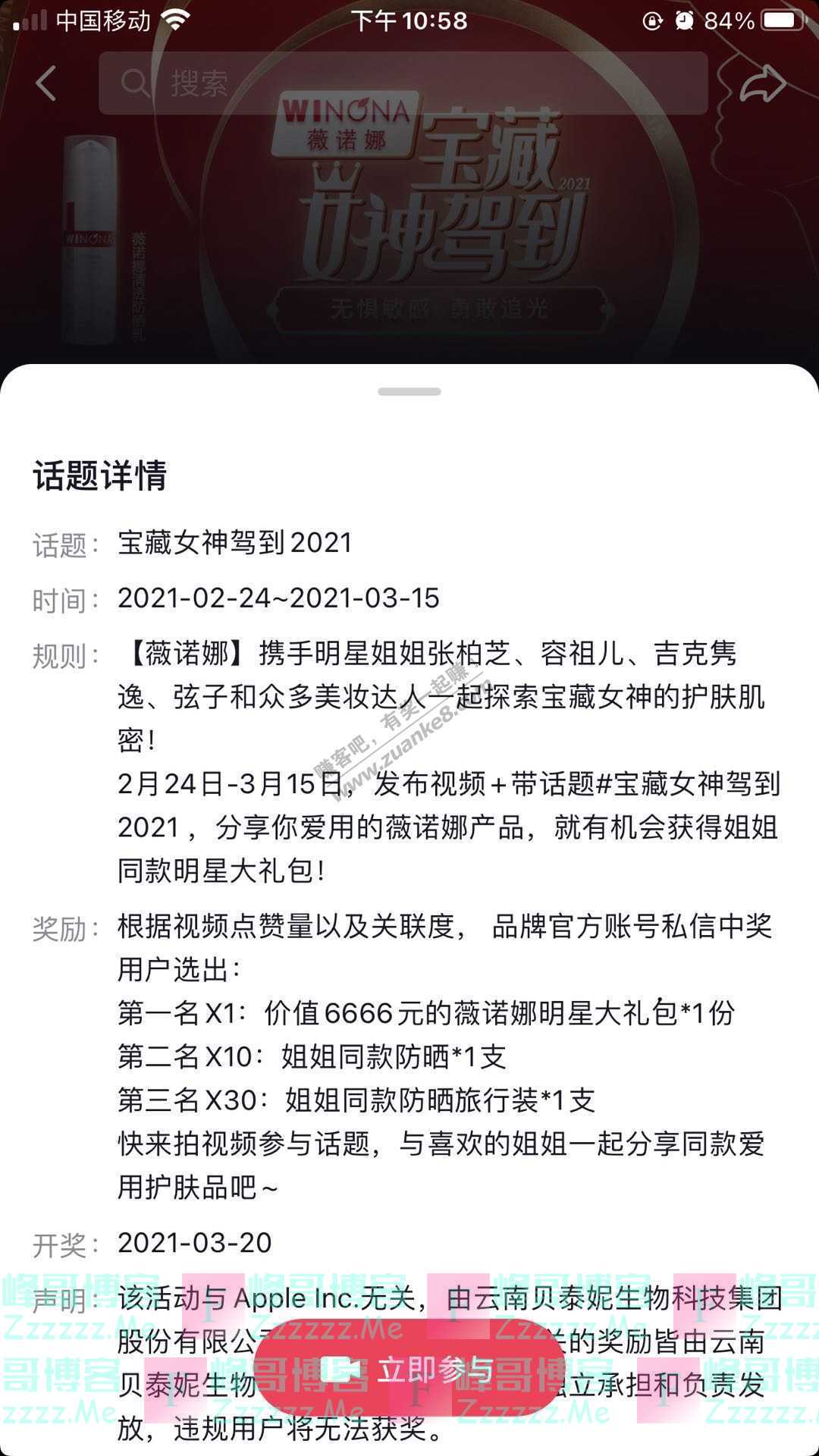Image resolution: width=819 pixels, height=1456 pixels.
Task: Go back using the top-left arrow
Action: tap(45, 83)
